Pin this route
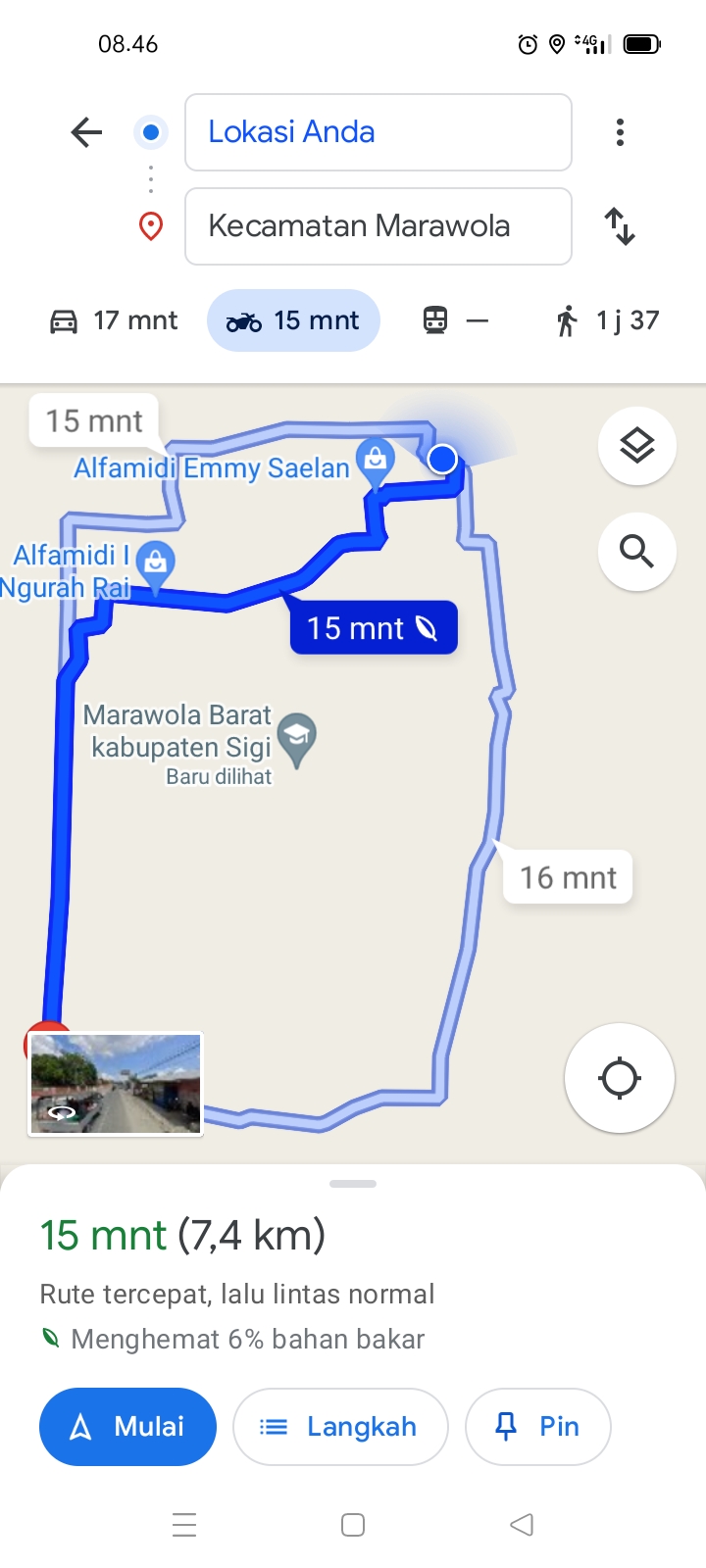The width and height of the screenshot is (706, 1568). (538, 1427)
